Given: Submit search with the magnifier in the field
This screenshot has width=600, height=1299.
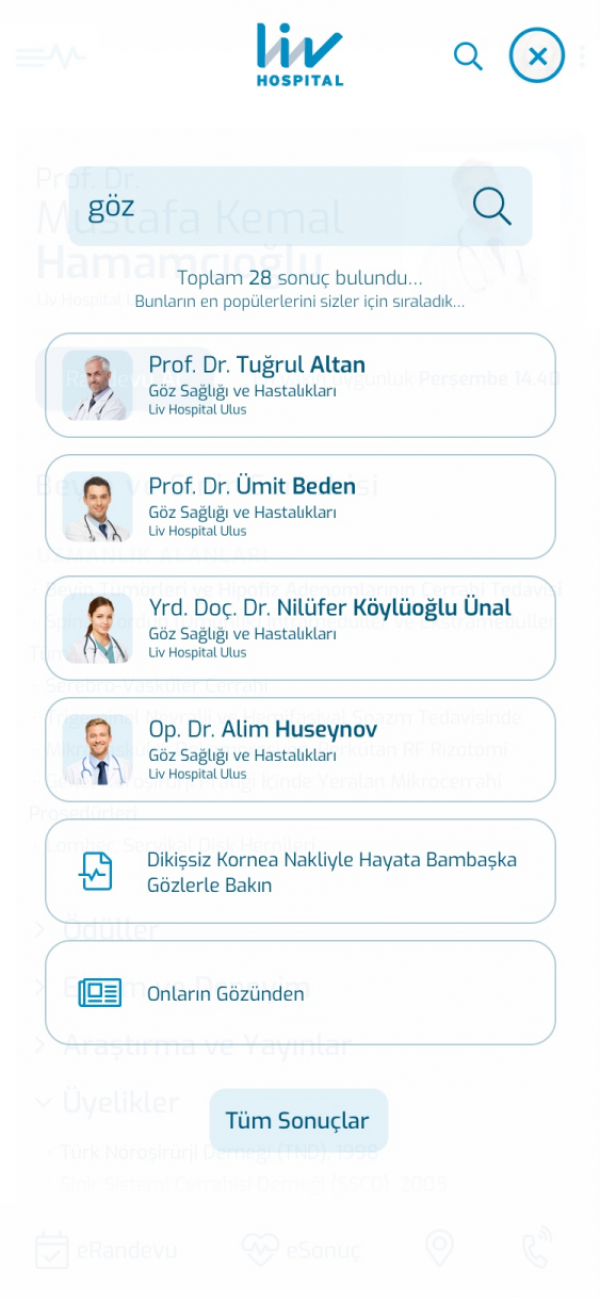Looking at the screenshot, I should (x=492, y=207).
